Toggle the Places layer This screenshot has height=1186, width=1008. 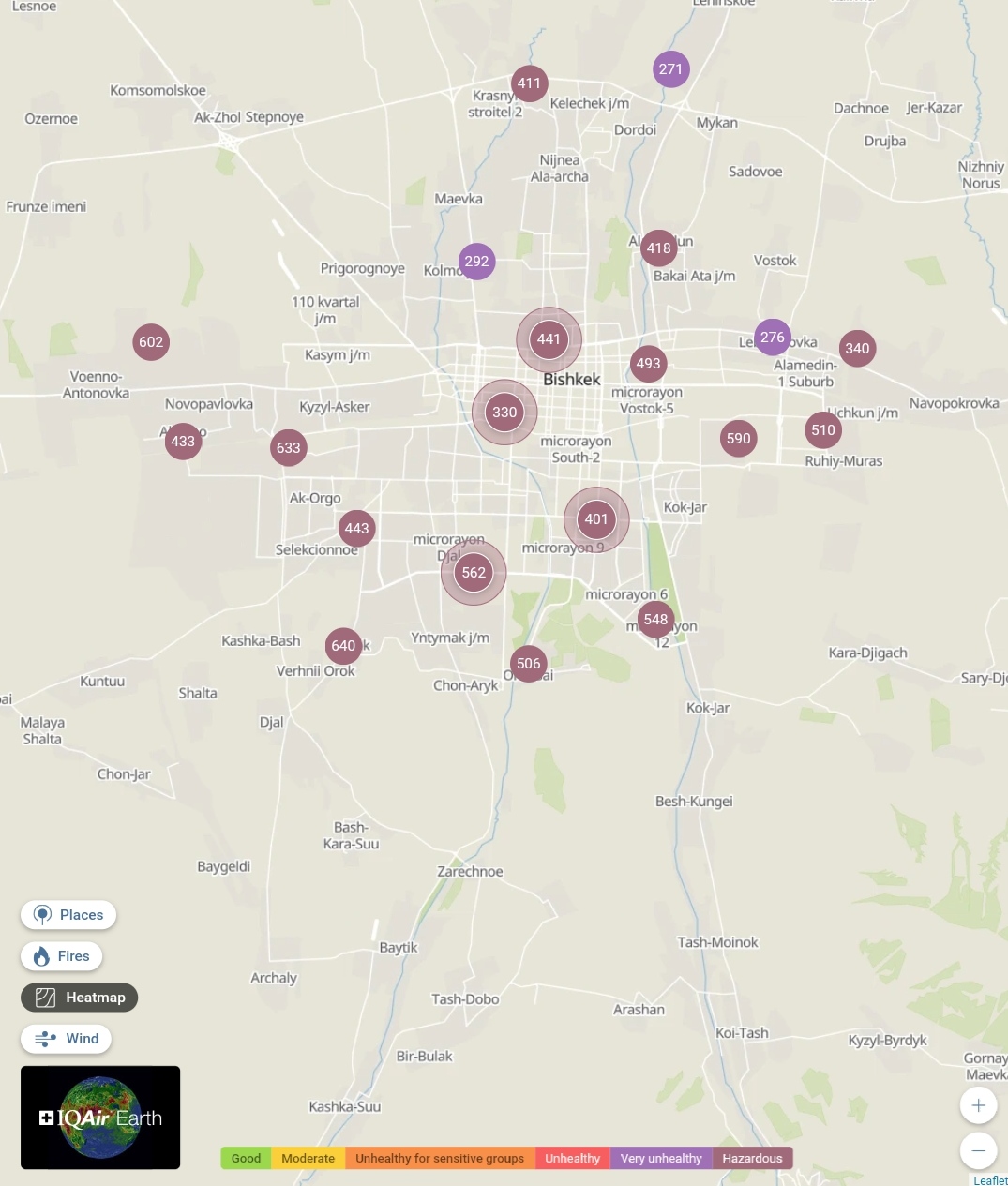(x=68, y=915)
